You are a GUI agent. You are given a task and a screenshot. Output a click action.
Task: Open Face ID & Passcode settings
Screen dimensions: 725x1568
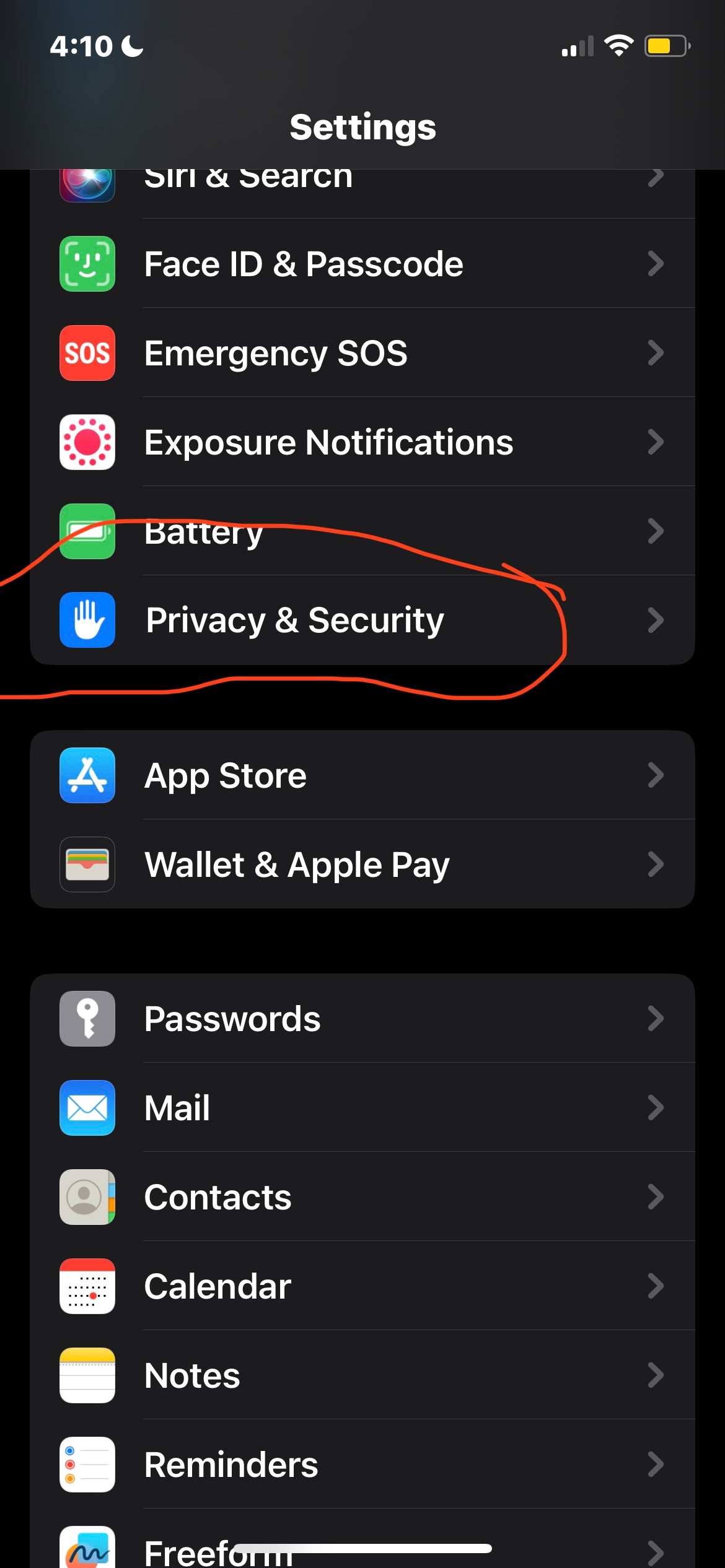click(x=362, y=264)
